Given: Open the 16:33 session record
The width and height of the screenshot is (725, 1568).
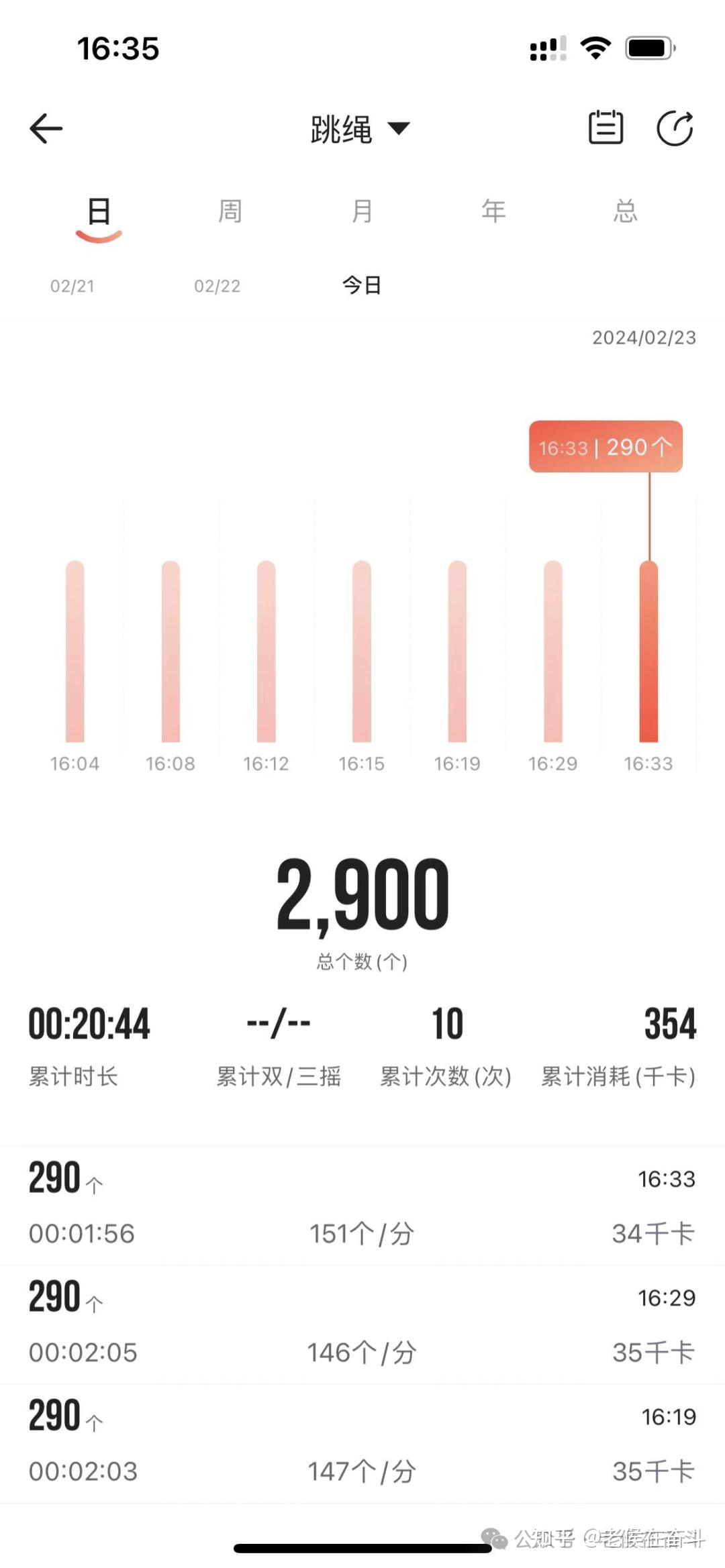Looking at the screenshot, I should coord(362,1206).
